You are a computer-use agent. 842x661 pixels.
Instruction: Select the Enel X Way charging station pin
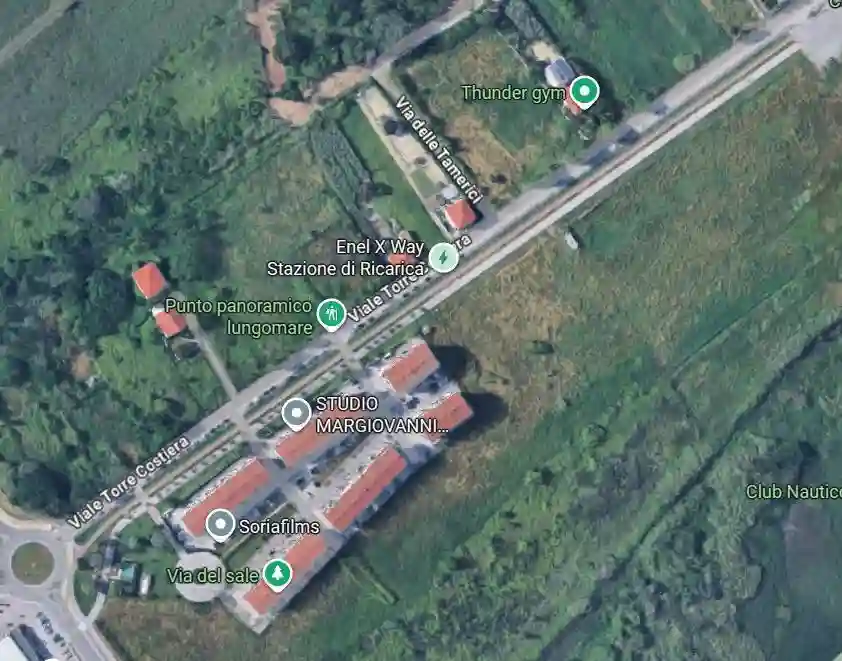tap(443, 258)
